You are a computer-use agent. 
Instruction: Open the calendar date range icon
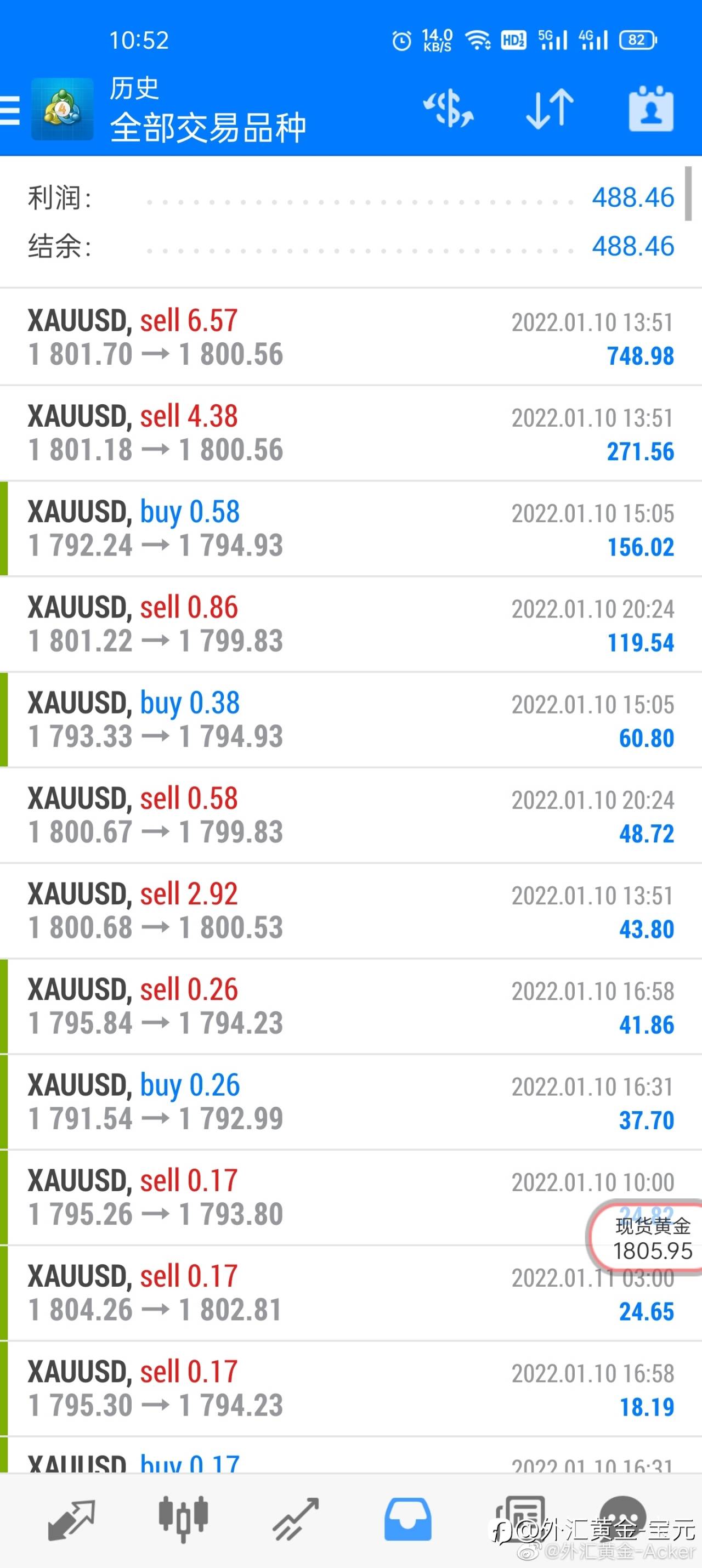650,110
